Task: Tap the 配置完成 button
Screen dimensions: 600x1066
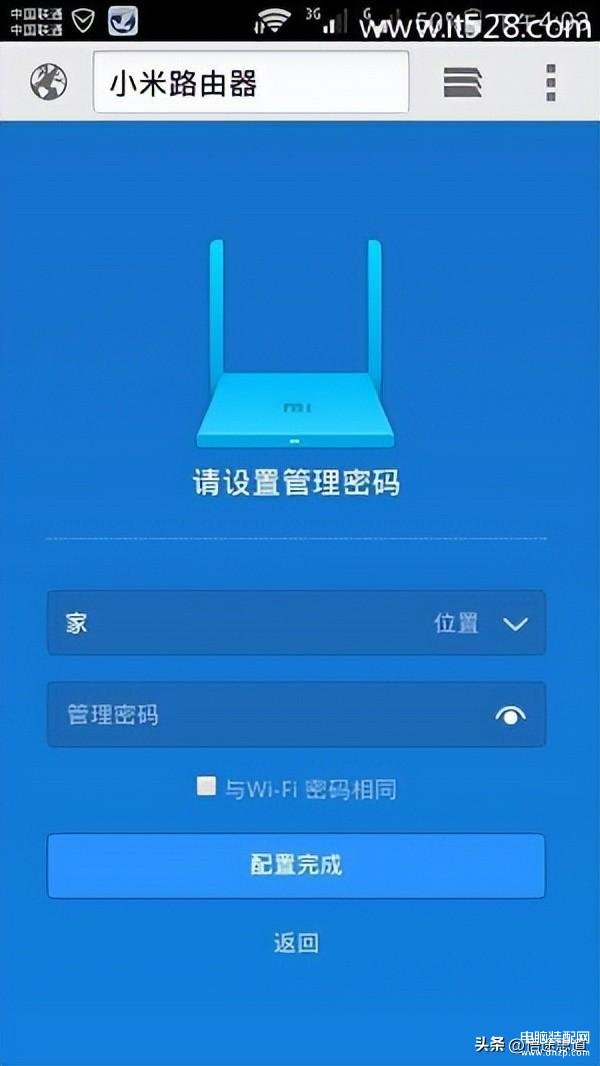Action: pyautogui.click(x=296, y=865)
